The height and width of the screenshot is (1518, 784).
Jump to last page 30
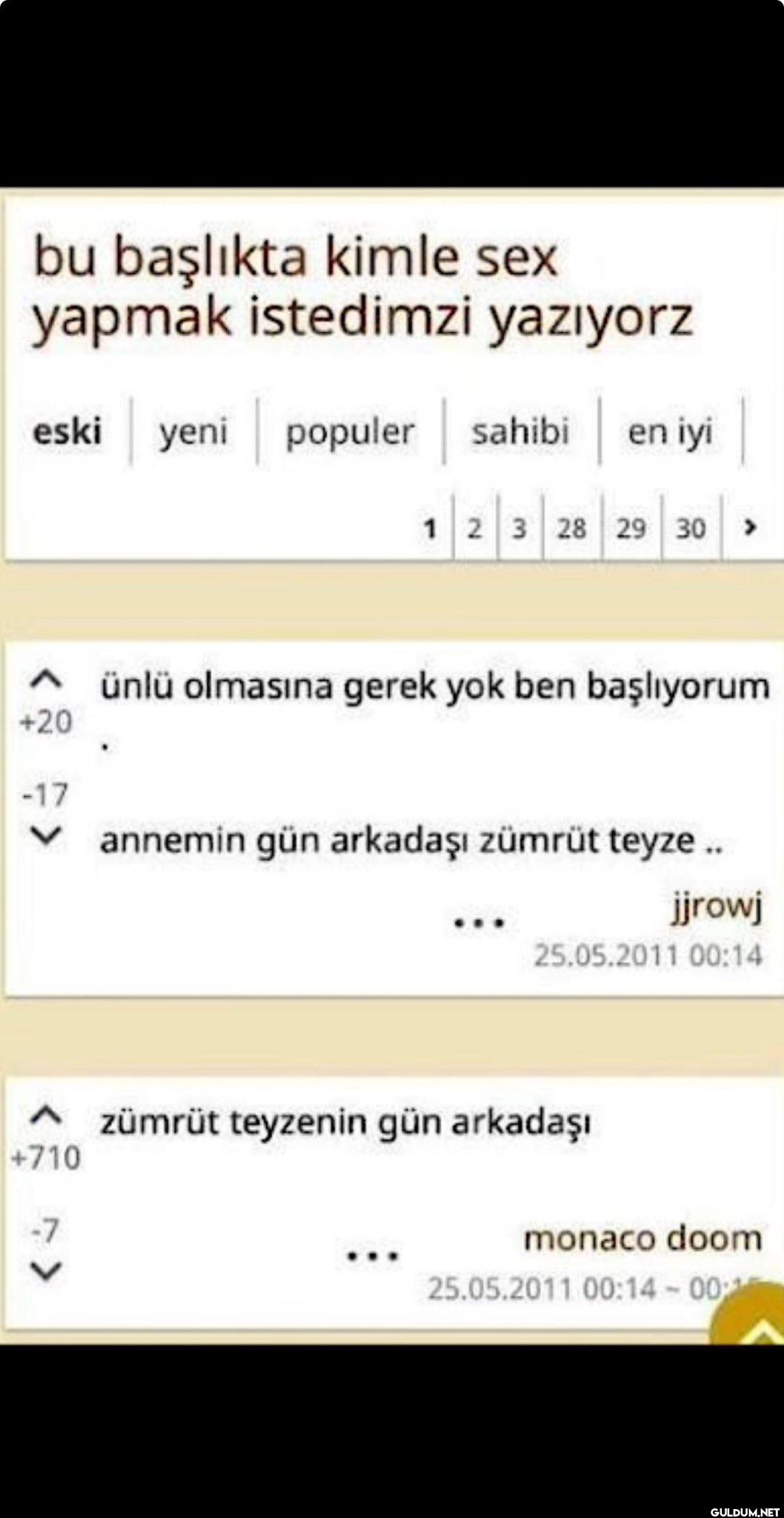(x=691, y=528)
